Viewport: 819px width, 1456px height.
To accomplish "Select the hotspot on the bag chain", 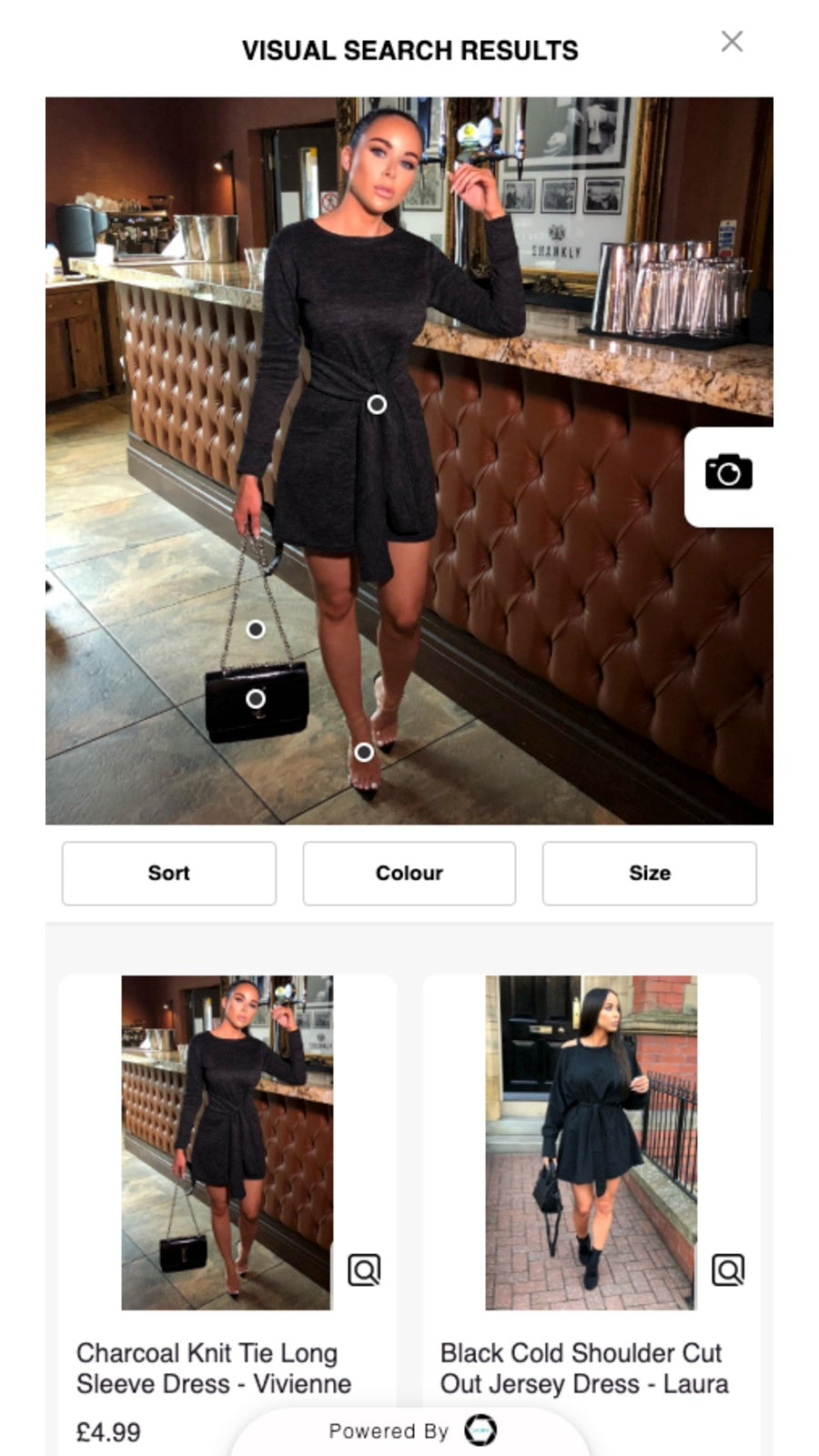I will click(256, 629).
